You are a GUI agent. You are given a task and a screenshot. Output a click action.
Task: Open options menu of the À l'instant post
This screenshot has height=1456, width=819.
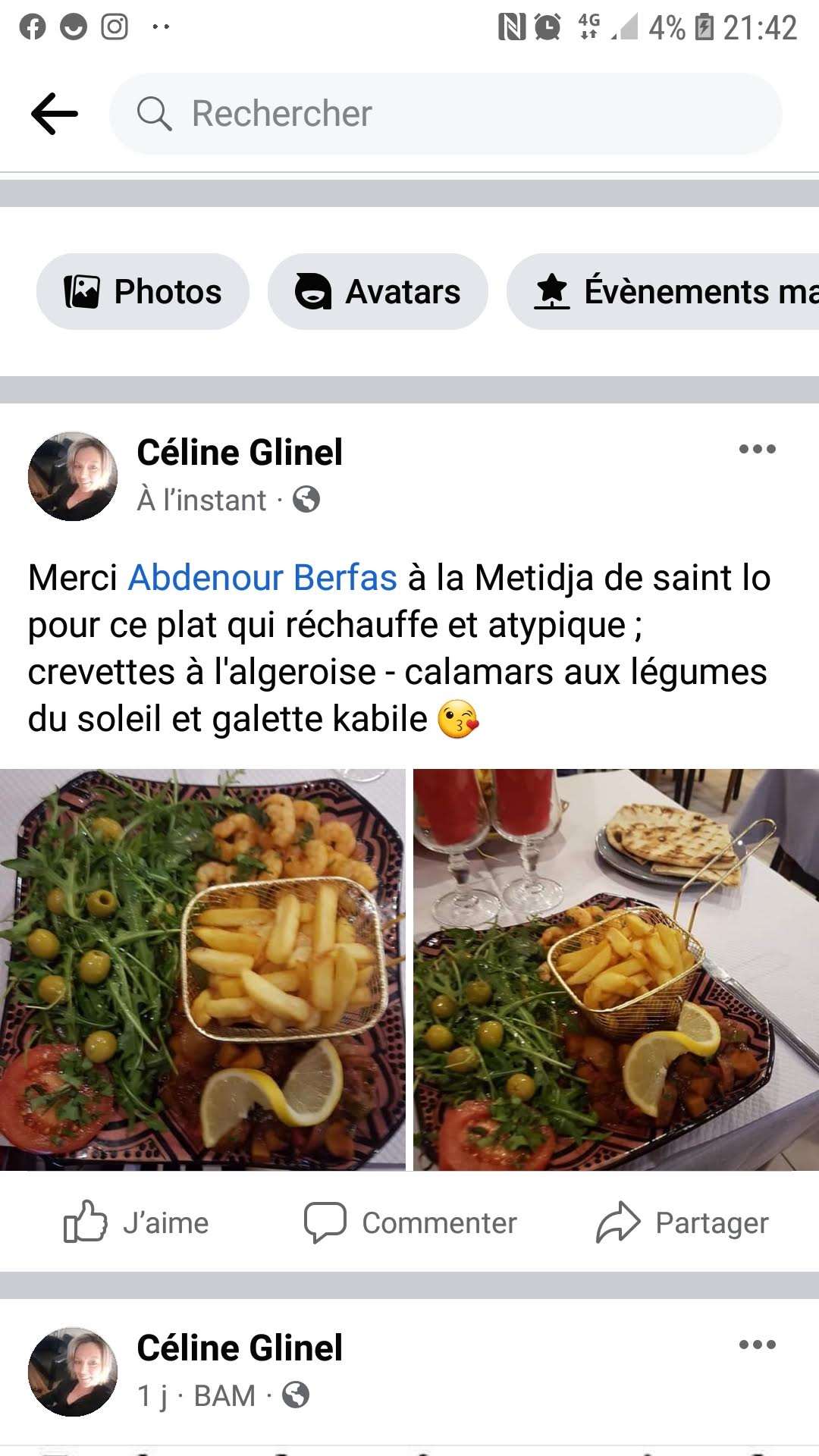click(x=757, y=449)
